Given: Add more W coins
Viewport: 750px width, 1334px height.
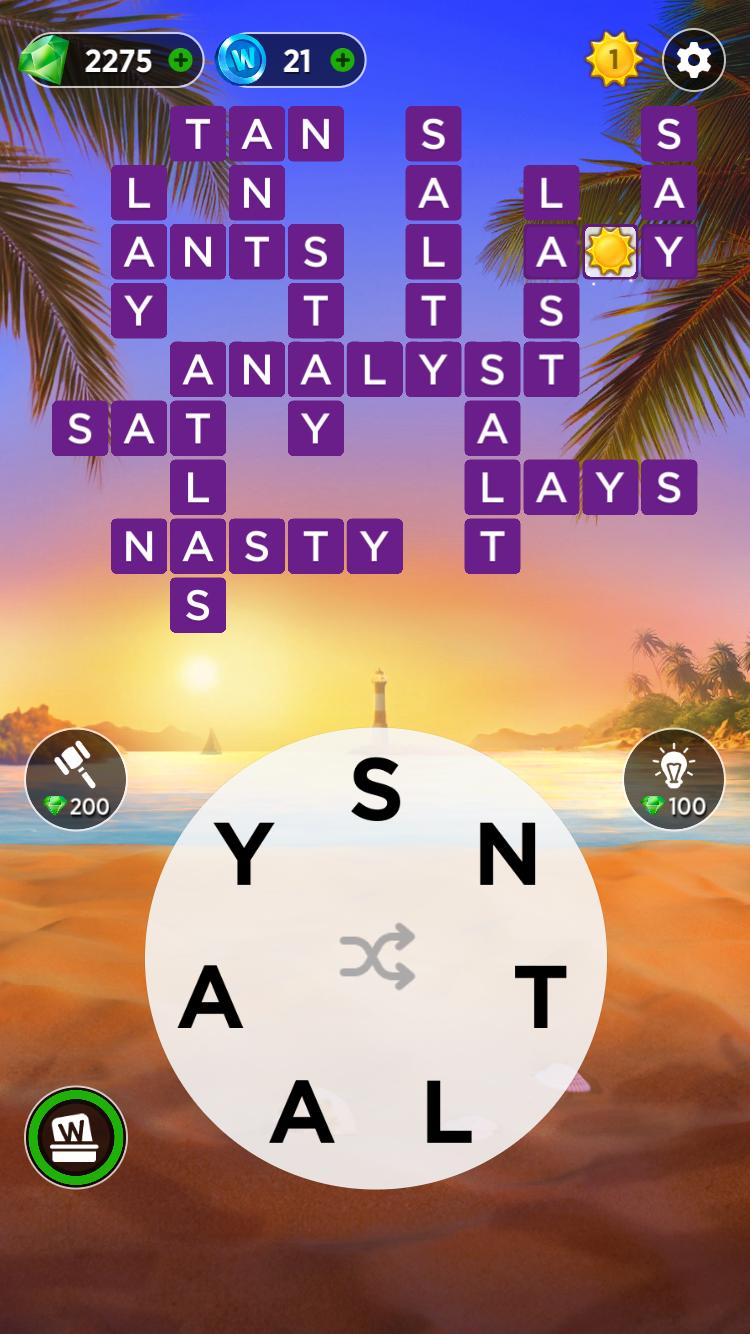Looking at the screenshot, I should pos(342,61).
